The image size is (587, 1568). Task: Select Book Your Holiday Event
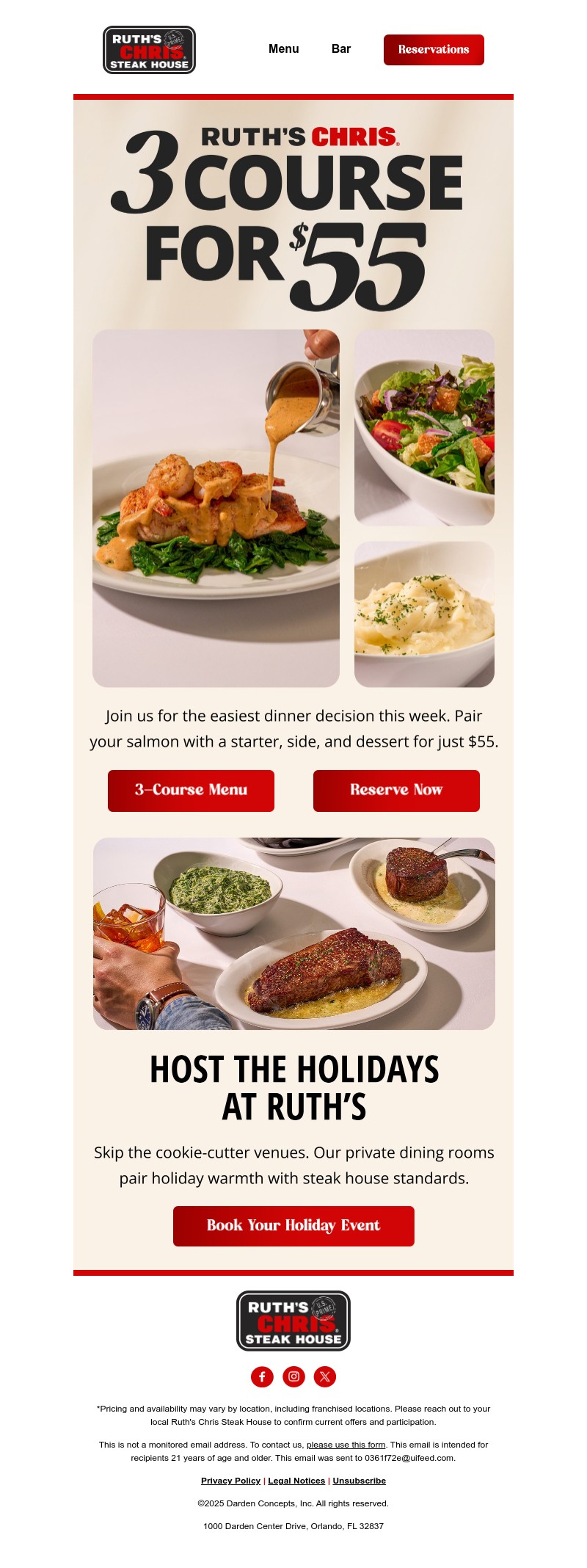[293, 1225]
